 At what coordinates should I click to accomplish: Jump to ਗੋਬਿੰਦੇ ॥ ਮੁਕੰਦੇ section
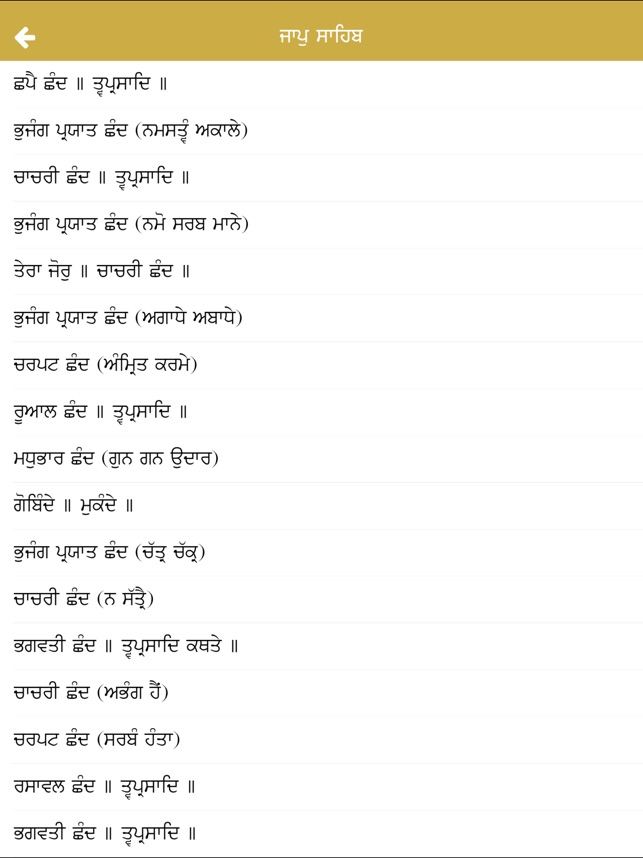(321, 506)
